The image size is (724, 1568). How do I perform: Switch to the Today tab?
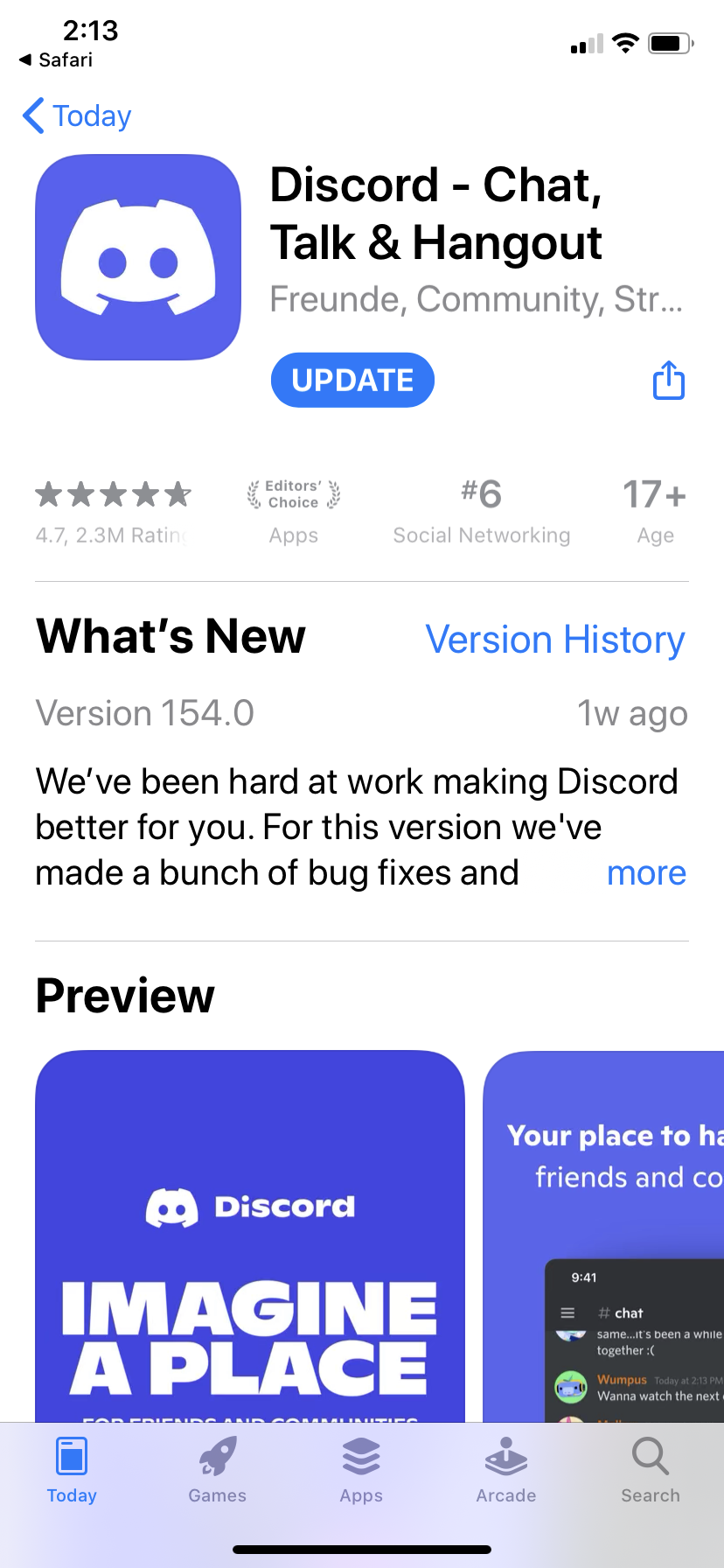click(x=72, y=1471)
